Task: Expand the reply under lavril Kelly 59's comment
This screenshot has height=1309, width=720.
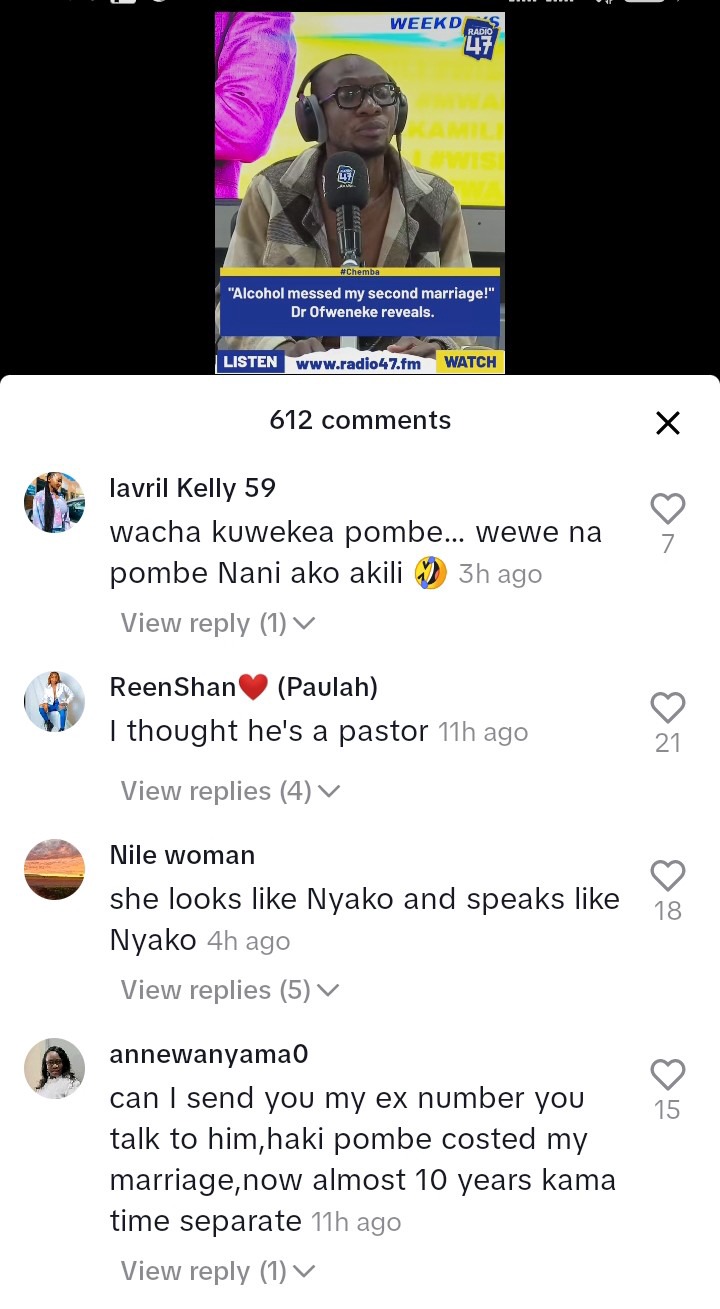Action: tap(217, 623)
